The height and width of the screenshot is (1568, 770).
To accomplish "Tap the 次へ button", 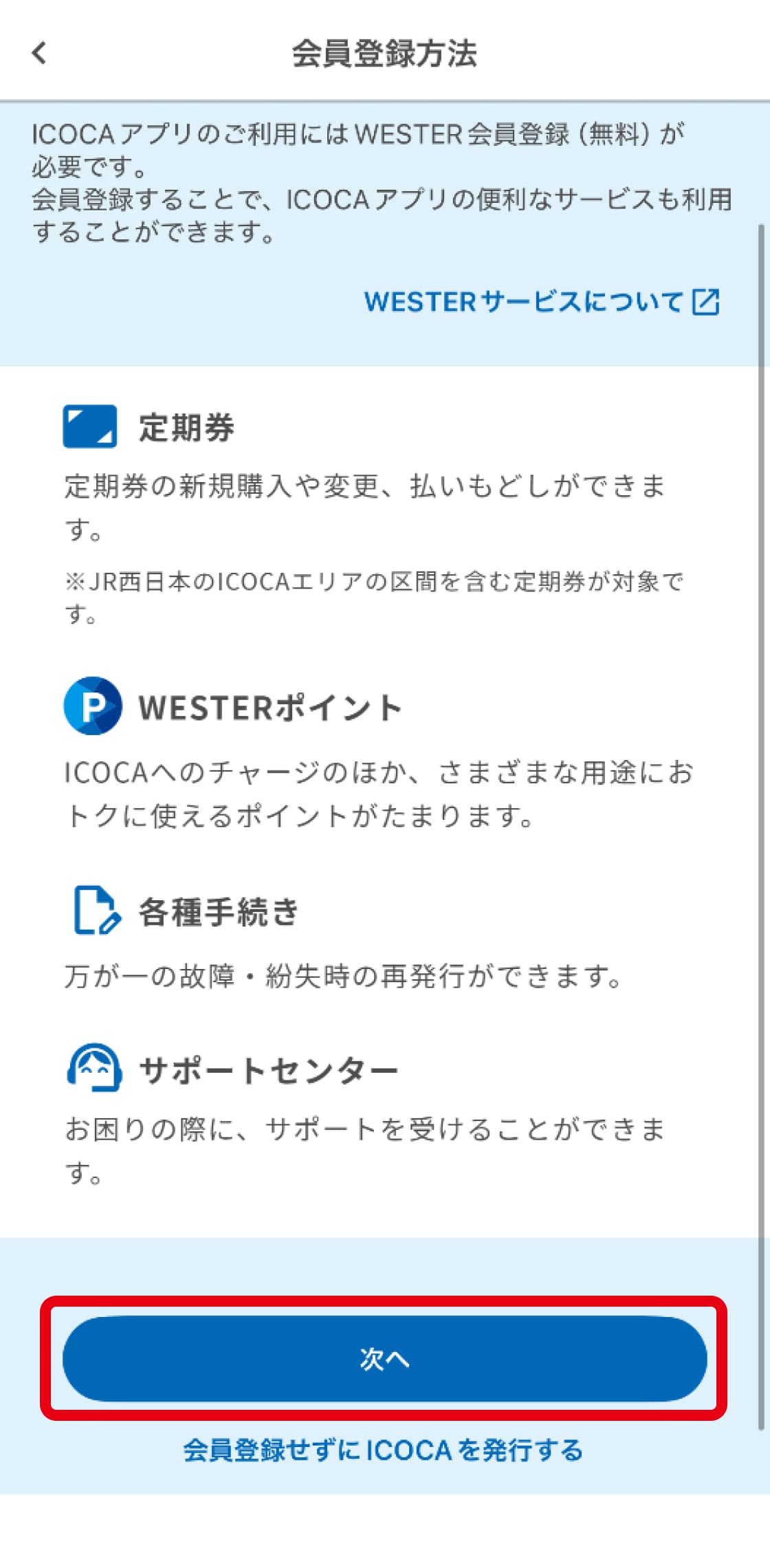I will click(x=384, y=1358).
